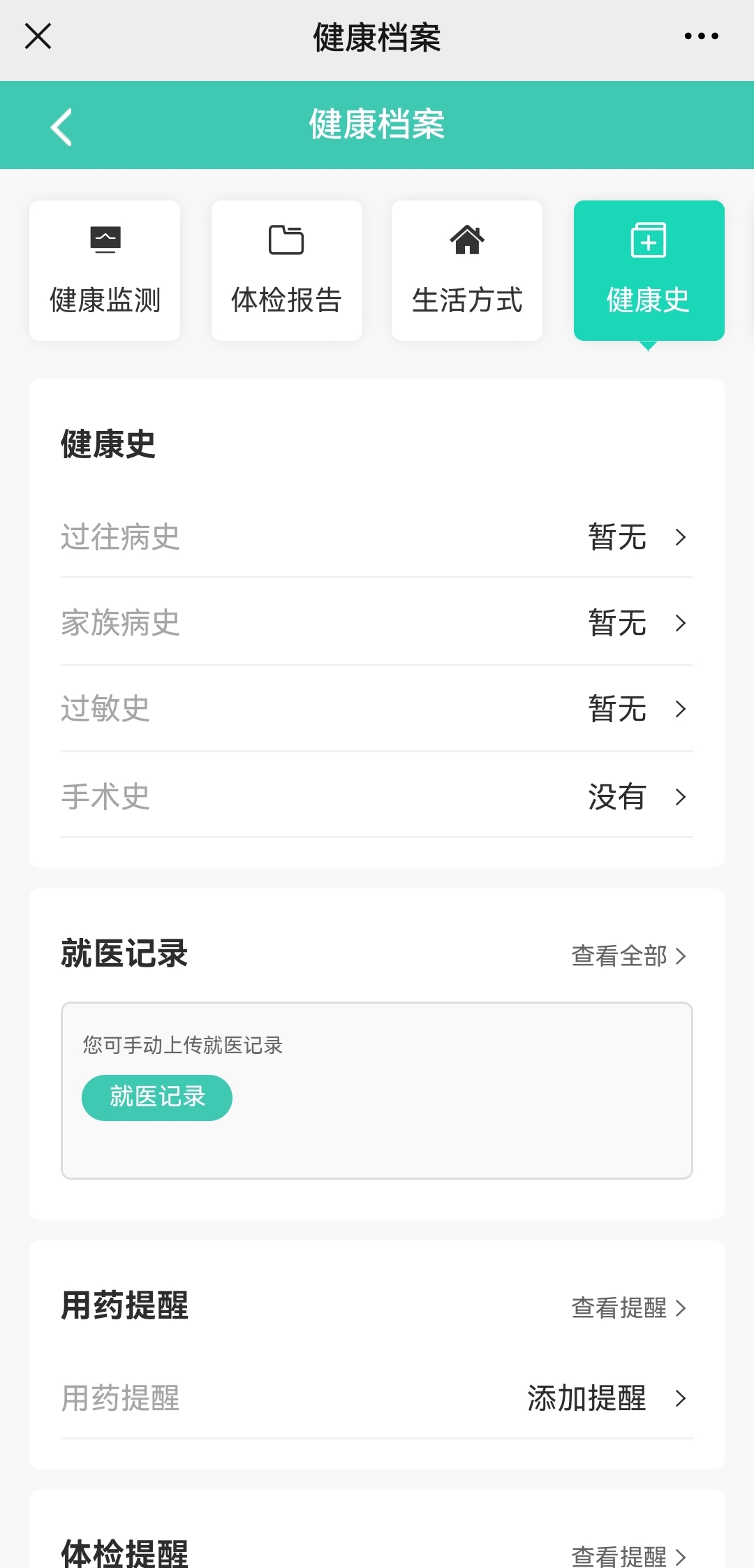Switch to the 体检报告 tab
Screen dimensions: 754x1568
point(286,270)
